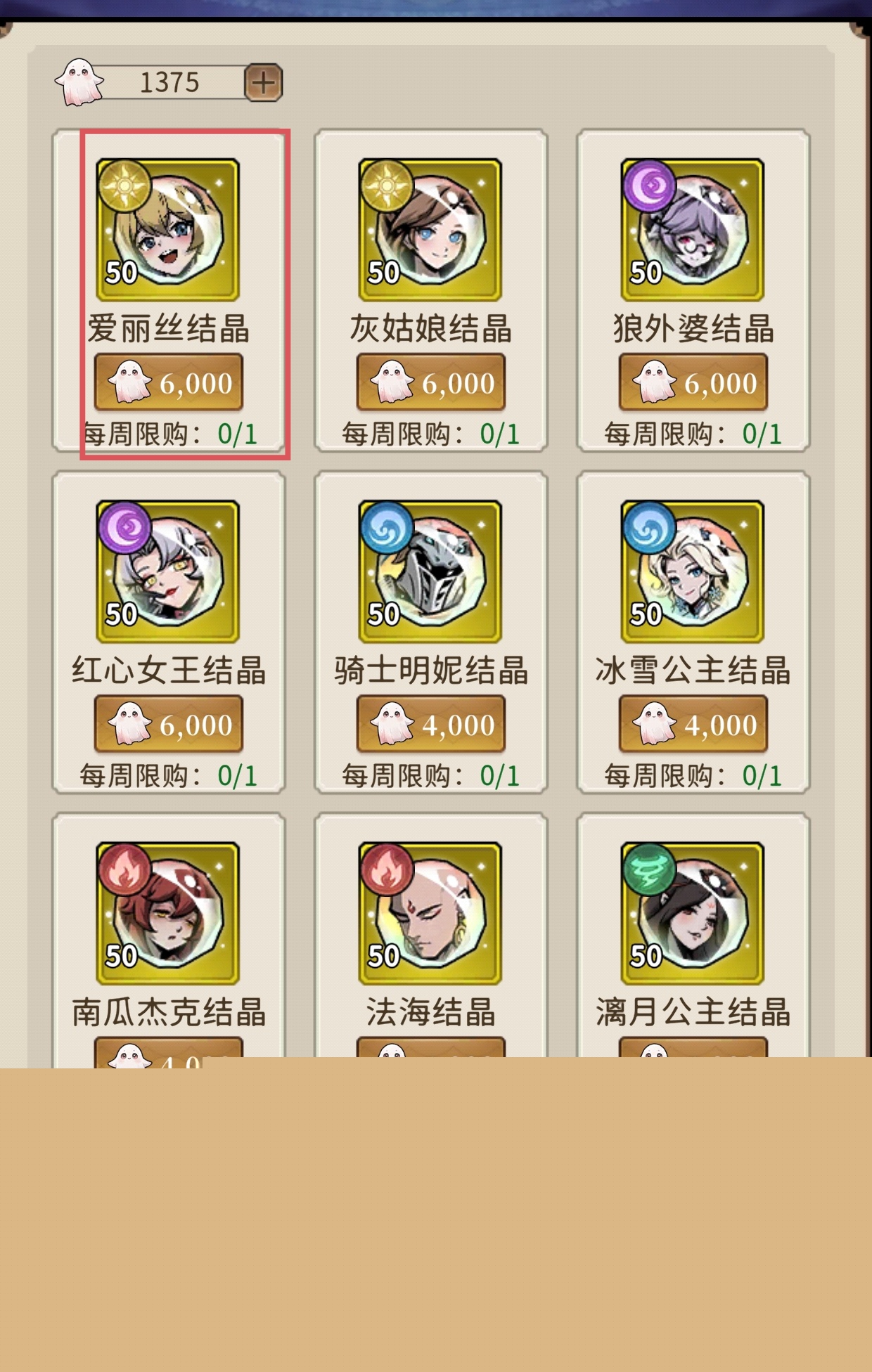Image resolution: width=872 pixels, height=1372 pixels.
Task: Purchase 红心女王结晶 for 6,000 ghosts
Action: (x=169, y=723)
